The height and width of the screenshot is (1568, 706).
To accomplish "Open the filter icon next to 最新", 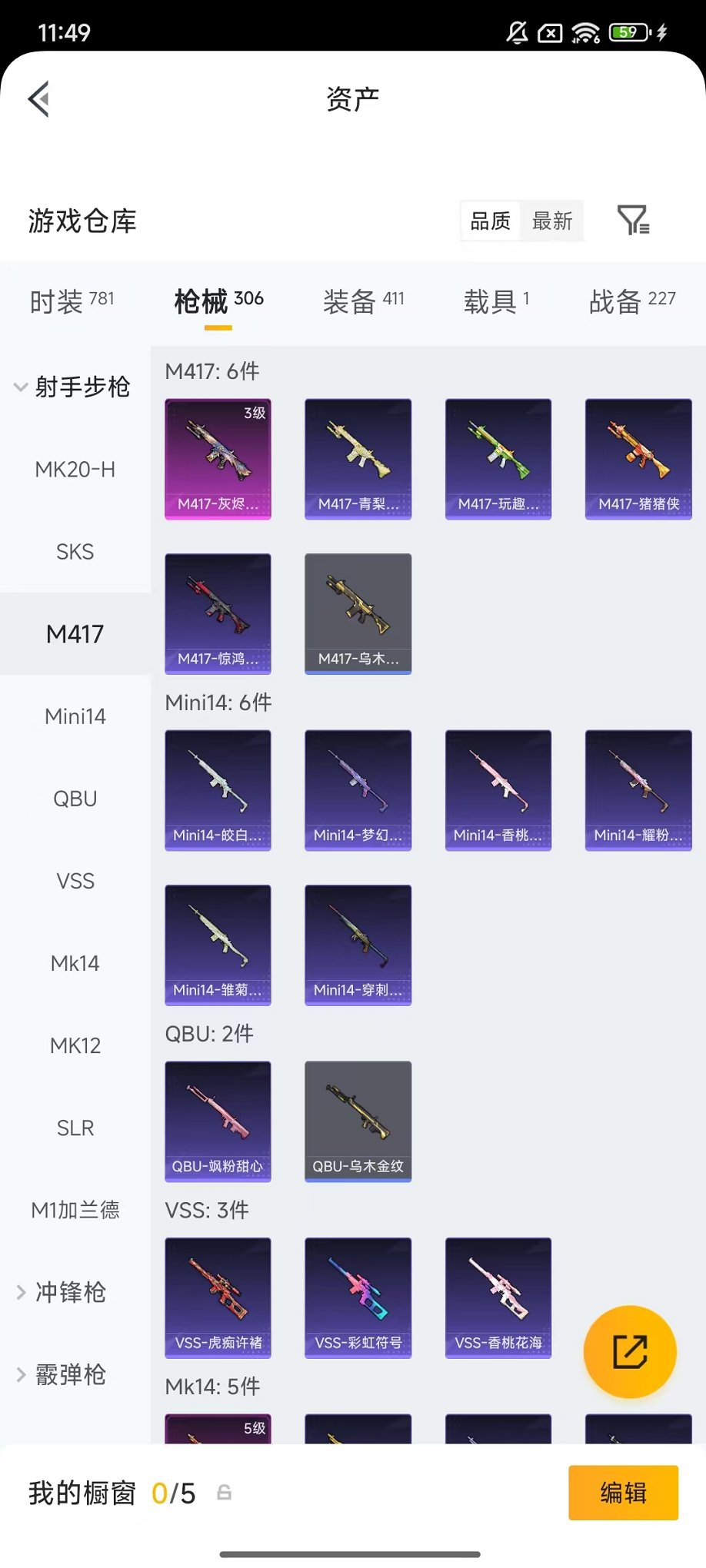I will pyautogui.click(x=634, y=221).
